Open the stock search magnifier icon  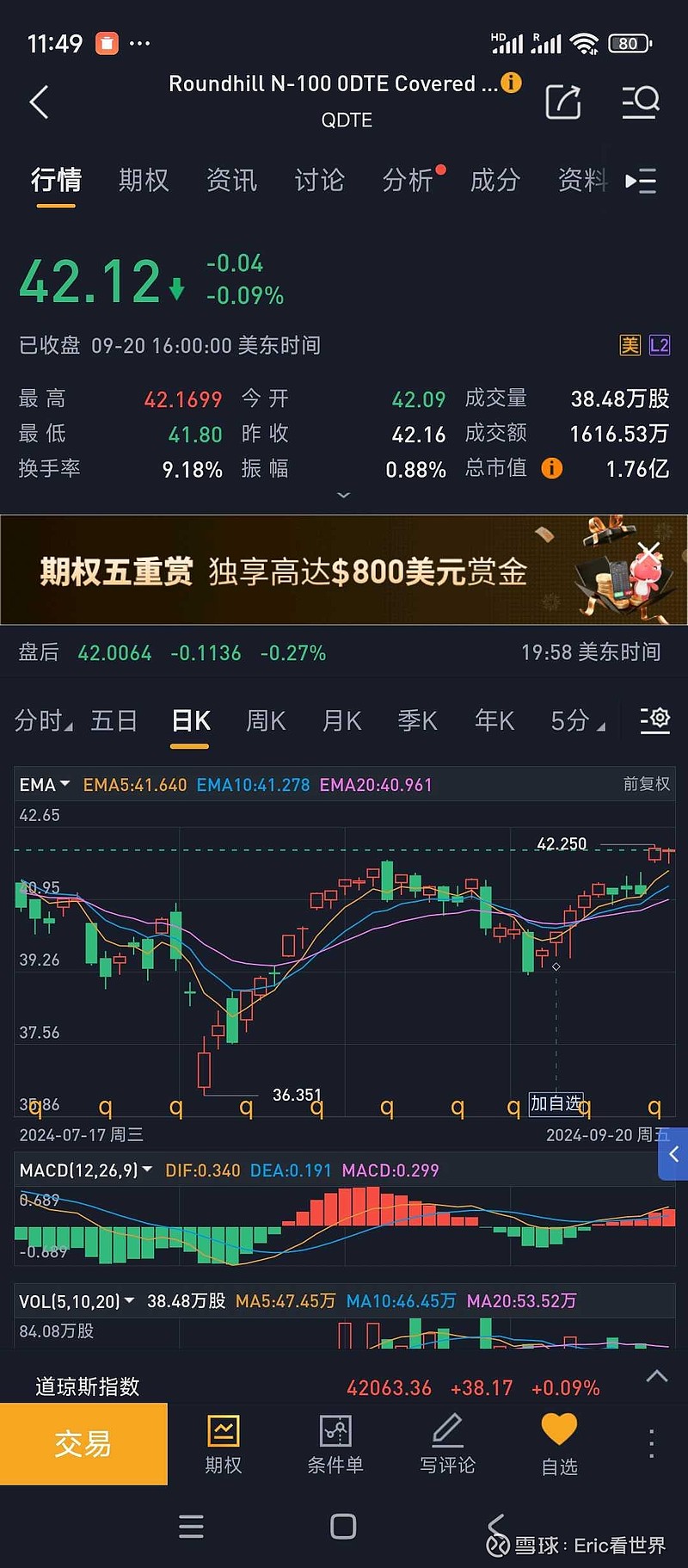[x=640, y=102]
